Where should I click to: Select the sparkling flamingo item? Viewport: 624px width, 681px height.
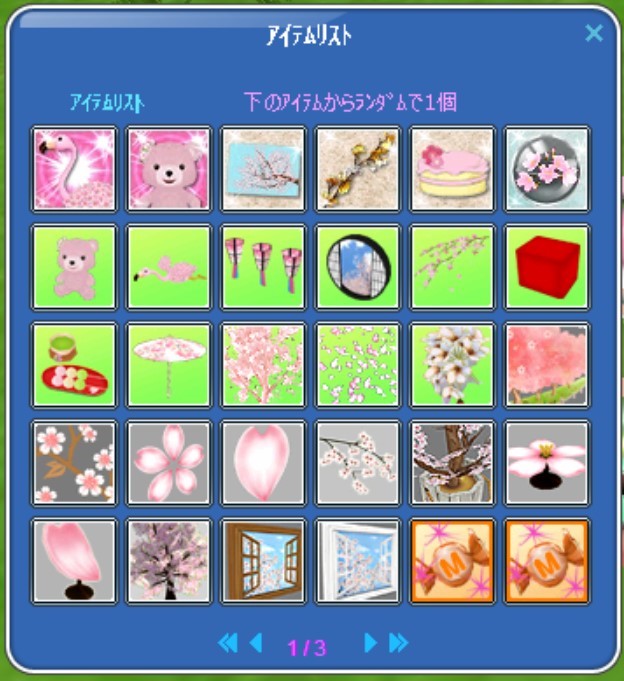coord(74,168)
